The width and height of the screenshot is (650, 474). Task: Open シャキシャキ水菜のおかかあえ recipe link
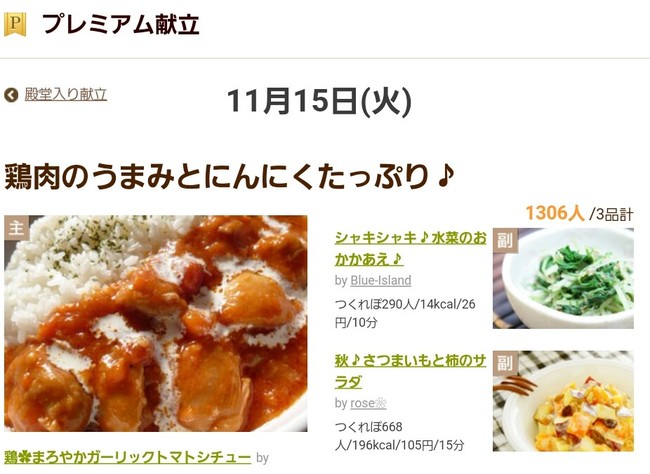click(408, 248)
